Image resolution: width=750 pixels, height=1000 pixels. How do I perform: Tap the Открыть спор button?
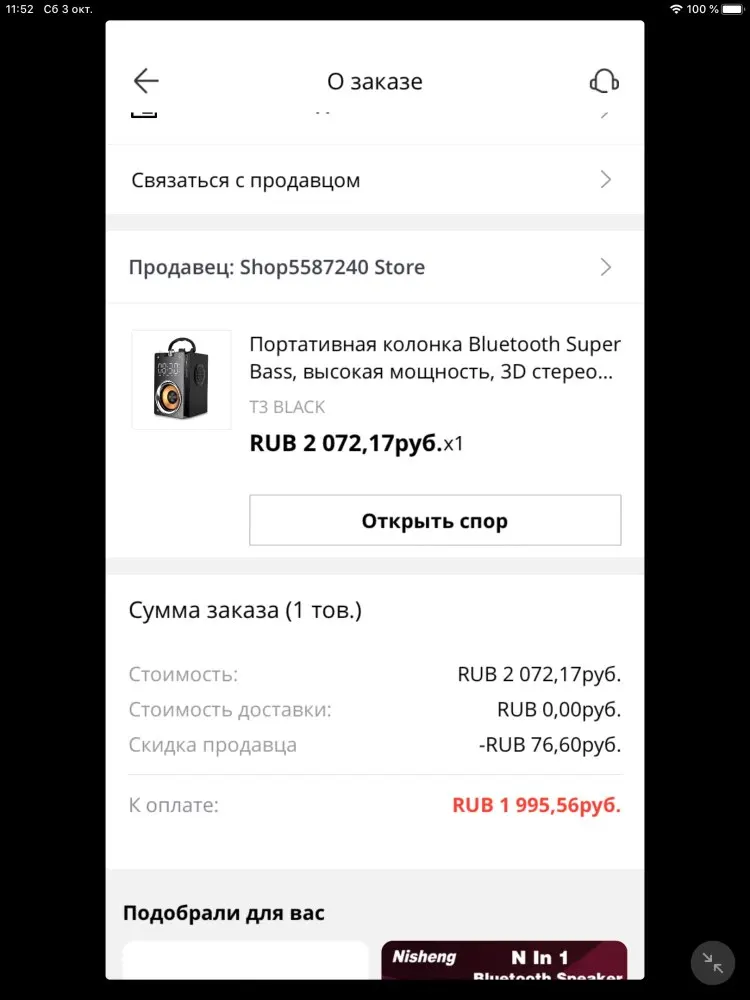(435, 520)
